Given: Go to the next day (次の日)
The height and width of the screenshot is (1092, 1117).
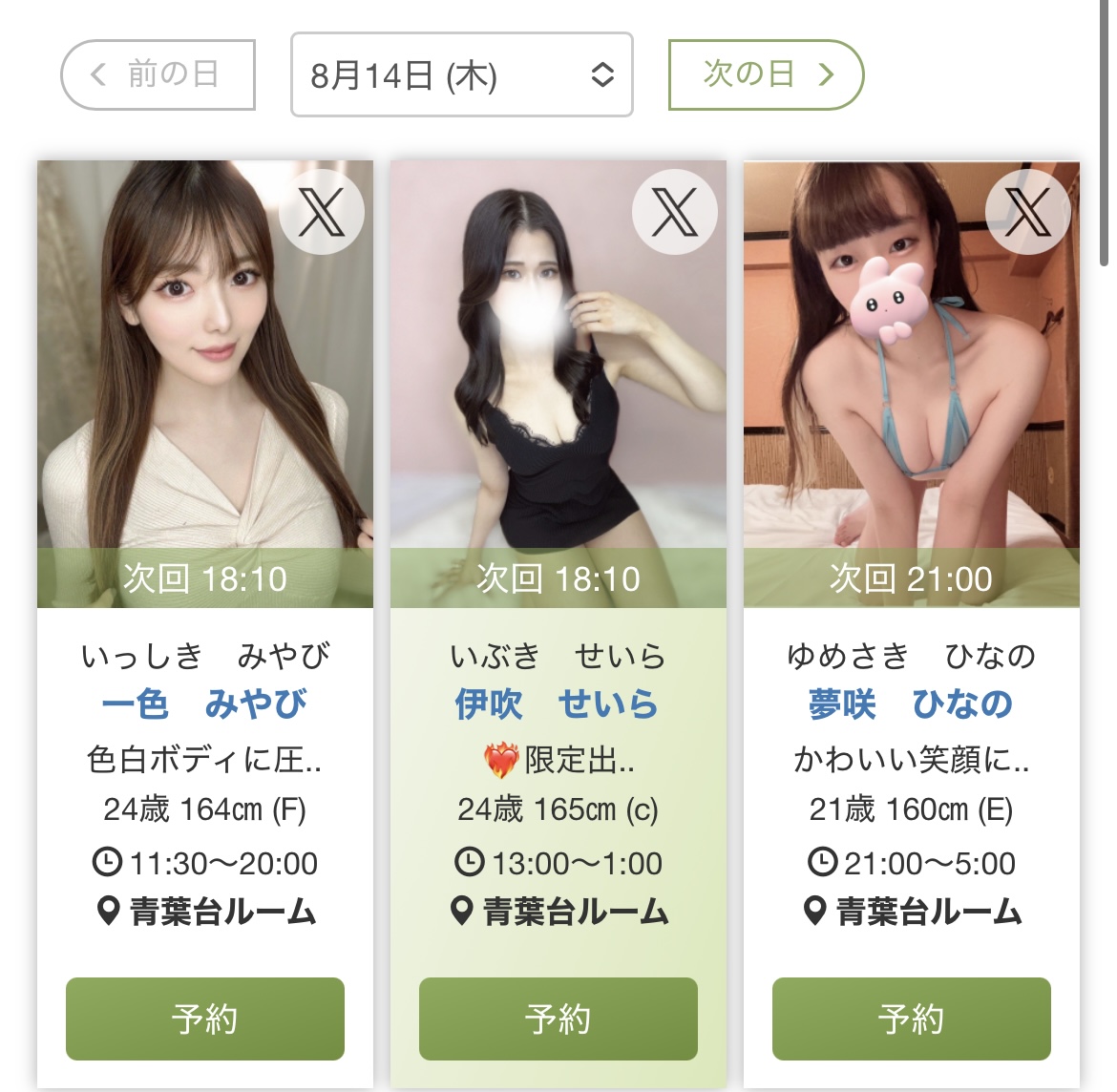Looking at the screenshot, I should tap(766, 74).
